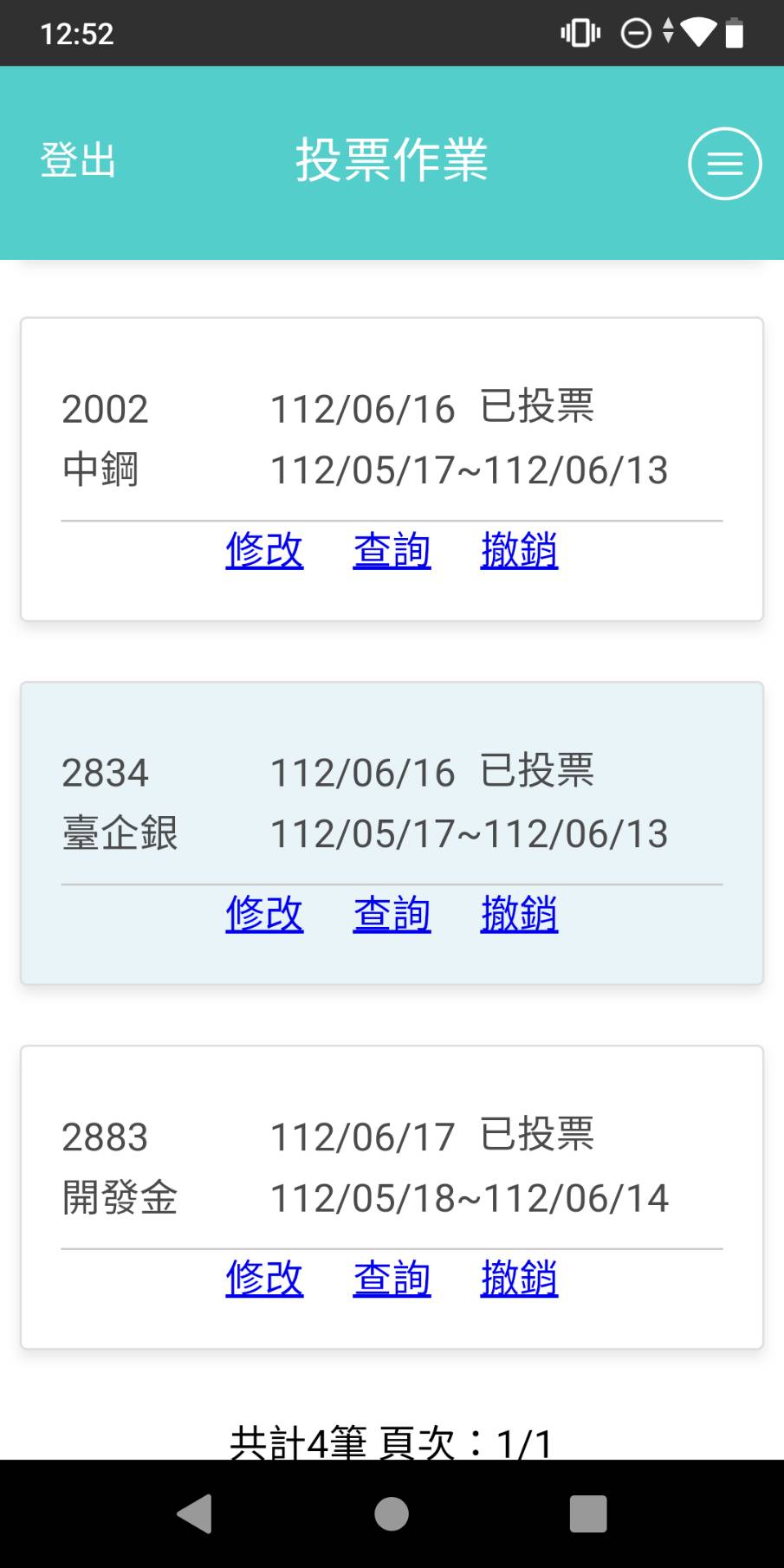The image size is (784, 1568).
Task: Tap 登出 to log out
Action: coord(78,161)
